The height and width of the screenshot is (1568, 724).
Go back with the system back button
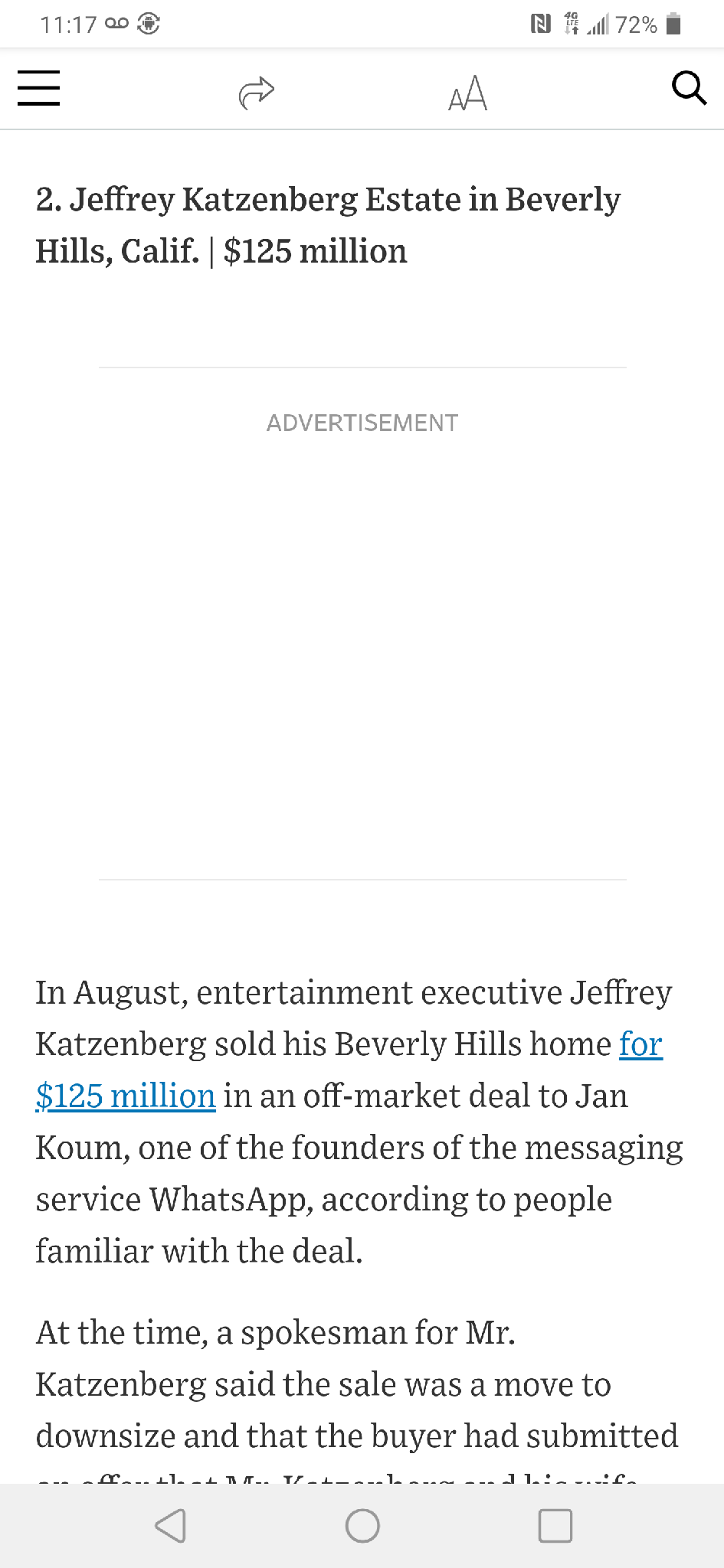[170, 1526]
